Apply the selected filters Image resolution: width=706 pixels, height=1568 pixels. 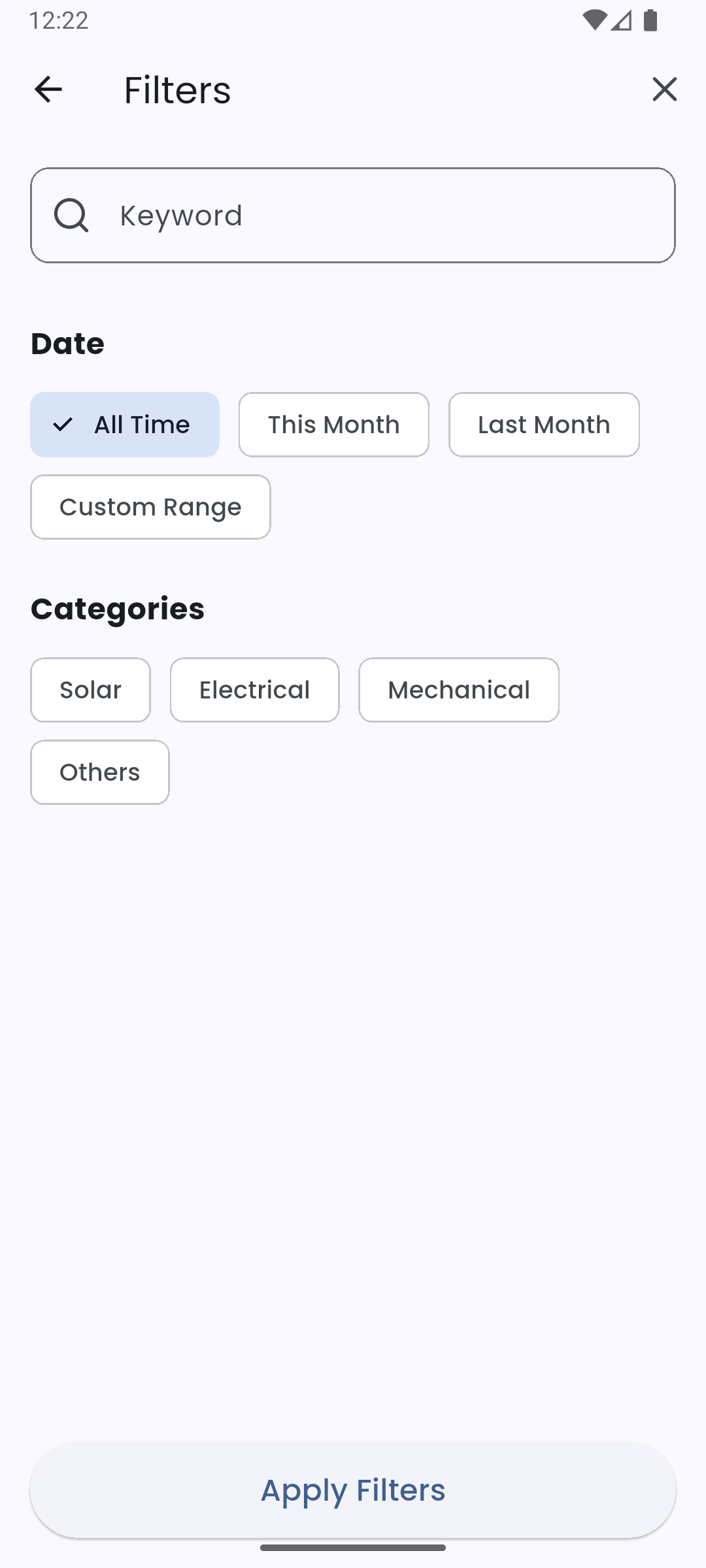tap(353, 1490)
